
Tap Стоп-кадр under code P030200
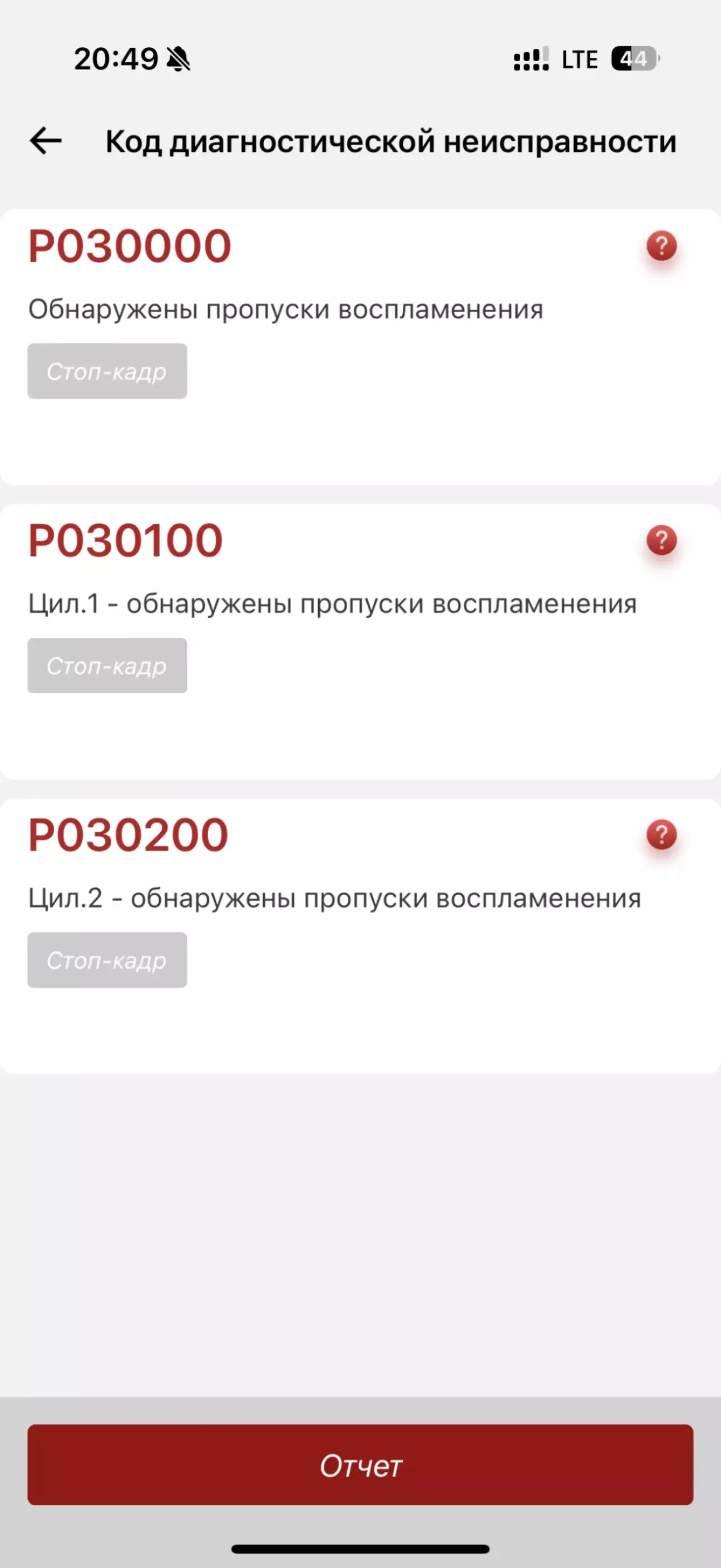pyautogui.click(x=107, y=960)
